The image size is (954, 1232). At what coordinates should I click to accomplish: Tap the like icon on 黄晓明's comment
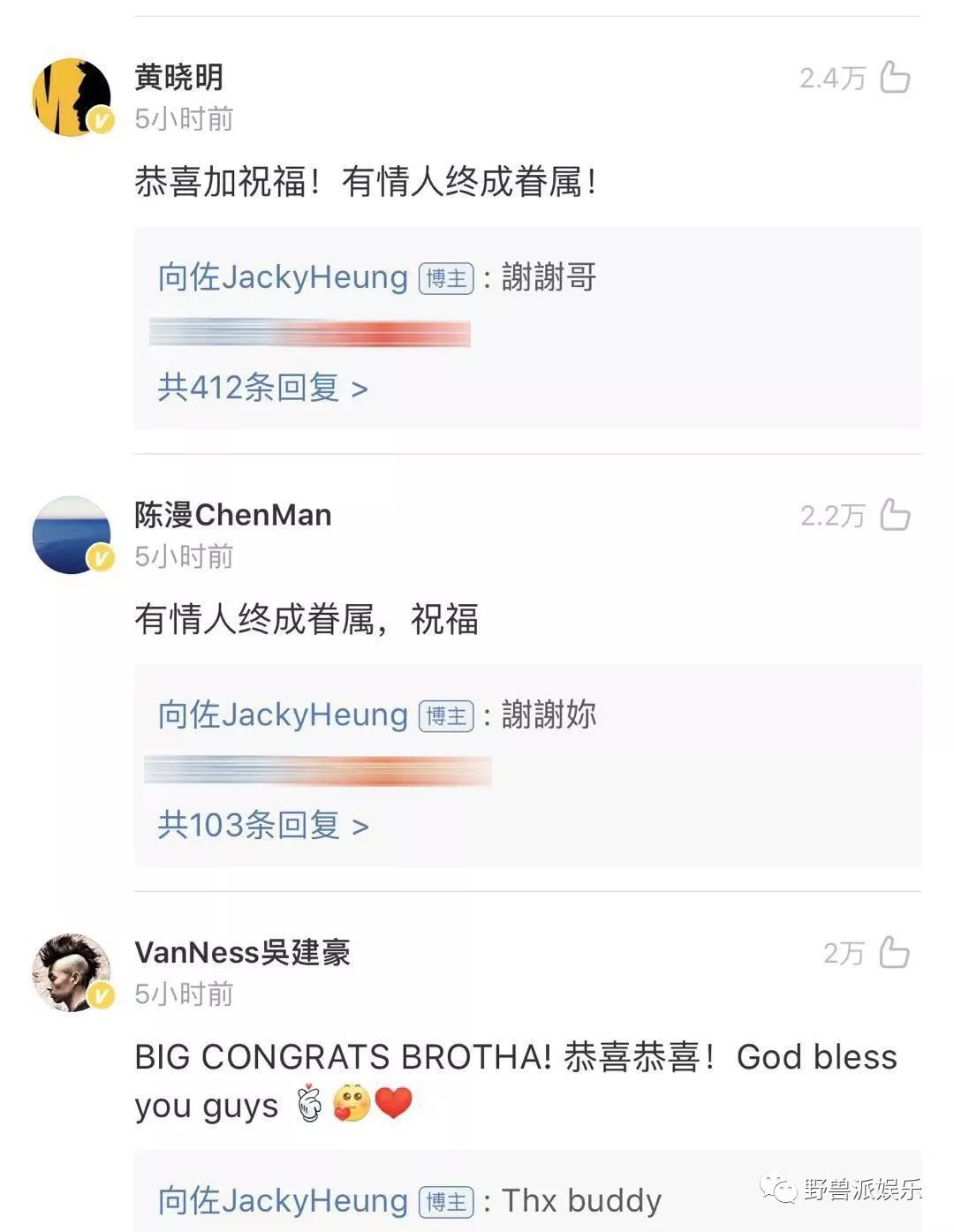tap(894, 79)
